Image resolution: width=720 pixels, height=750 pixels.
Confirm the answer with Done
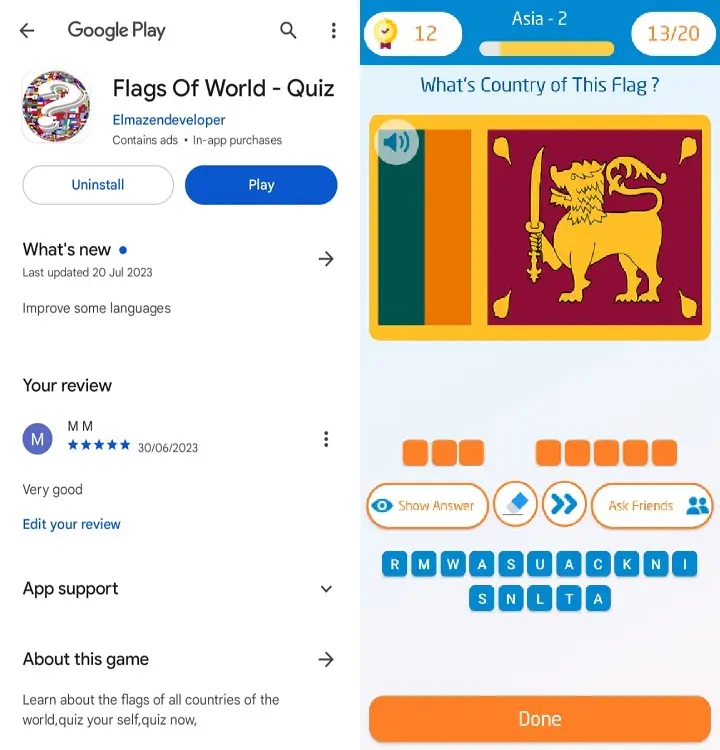540,719
